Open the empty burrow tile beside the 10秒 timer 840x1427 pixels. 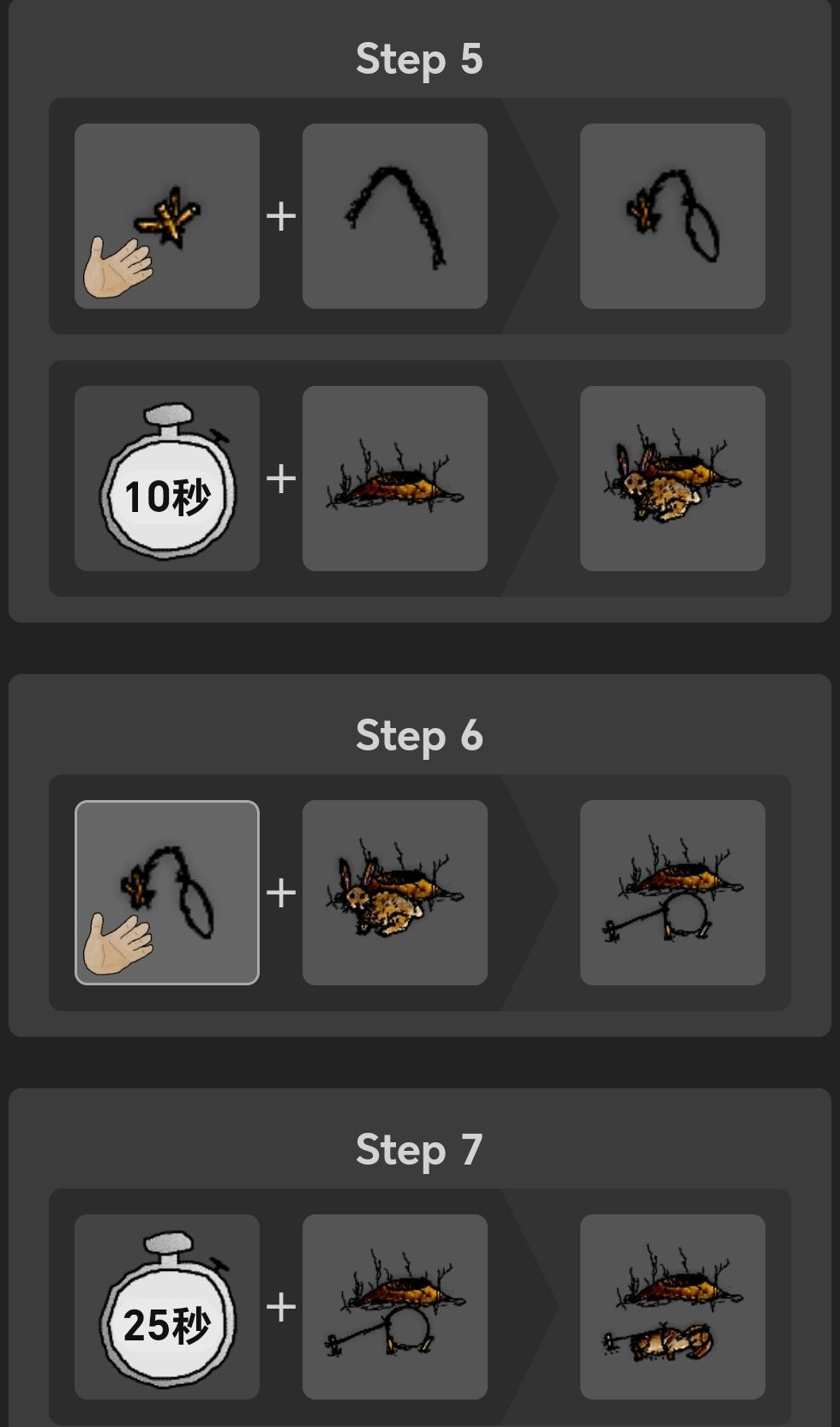coord(395,479)
